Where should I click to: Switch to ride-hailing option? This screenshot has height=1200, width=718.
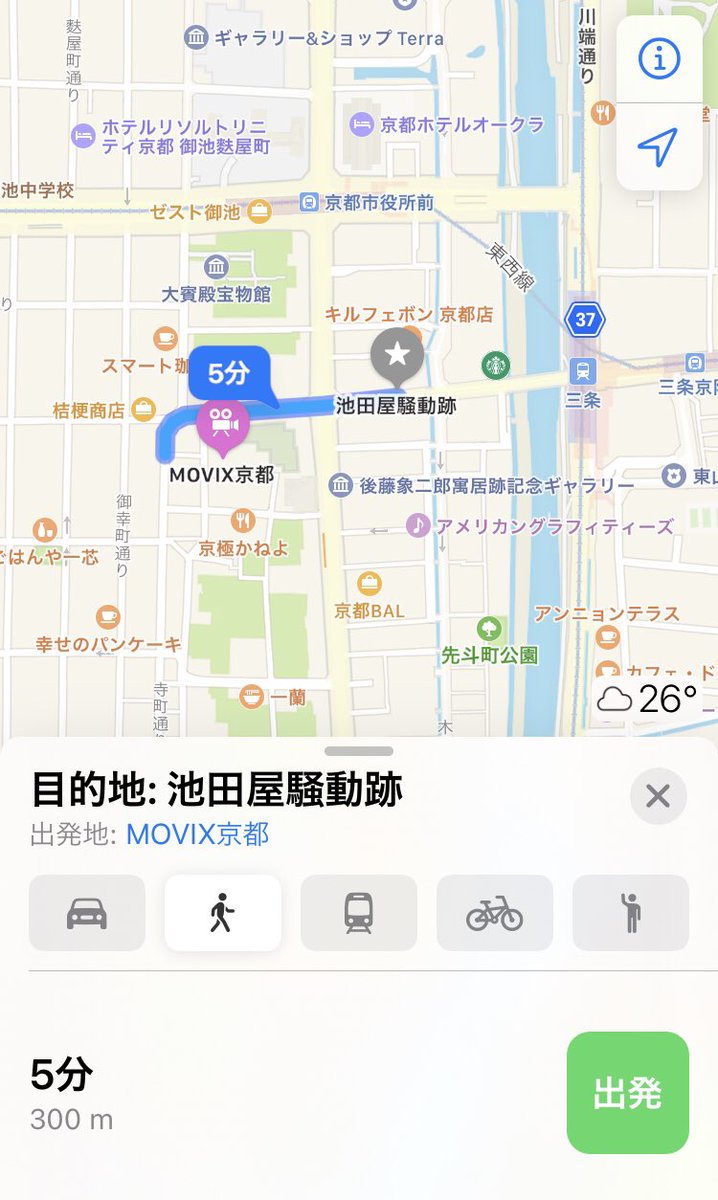[x=631, y=913]
